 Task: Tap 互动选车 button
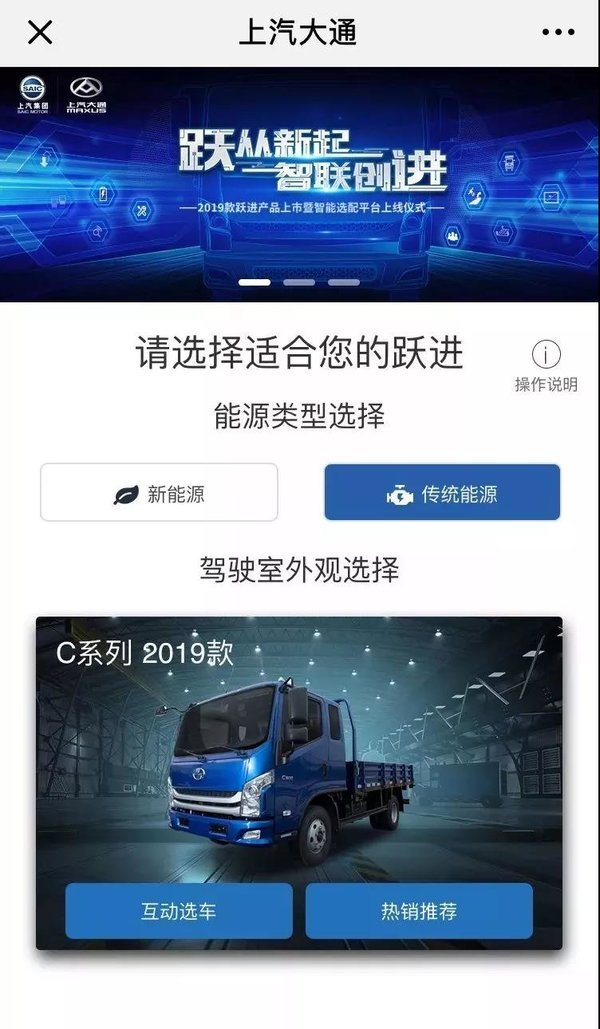pos(179,911)
